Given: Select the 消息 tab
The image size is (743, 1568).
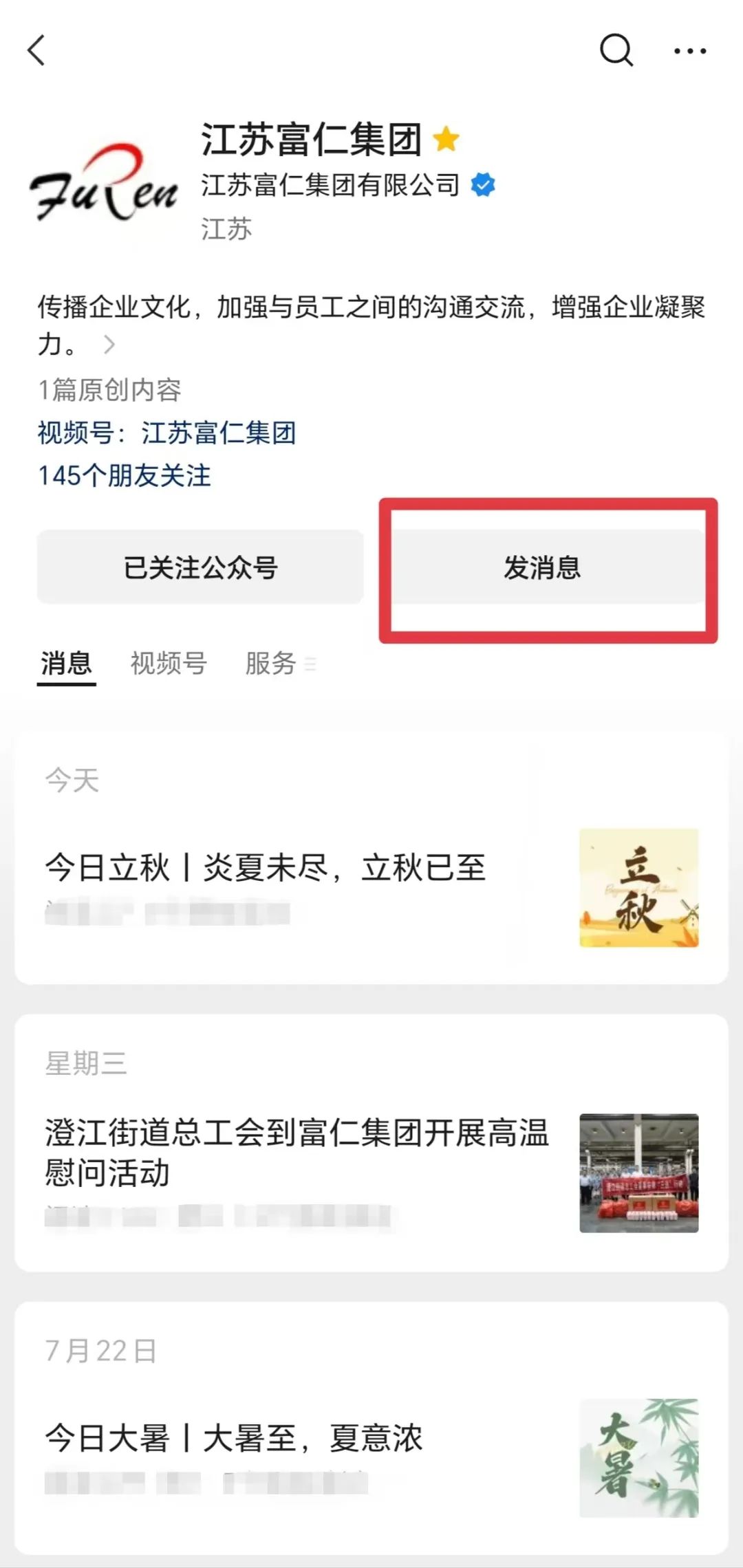Looking at the screenshot, I should click(x=66, y=664).
